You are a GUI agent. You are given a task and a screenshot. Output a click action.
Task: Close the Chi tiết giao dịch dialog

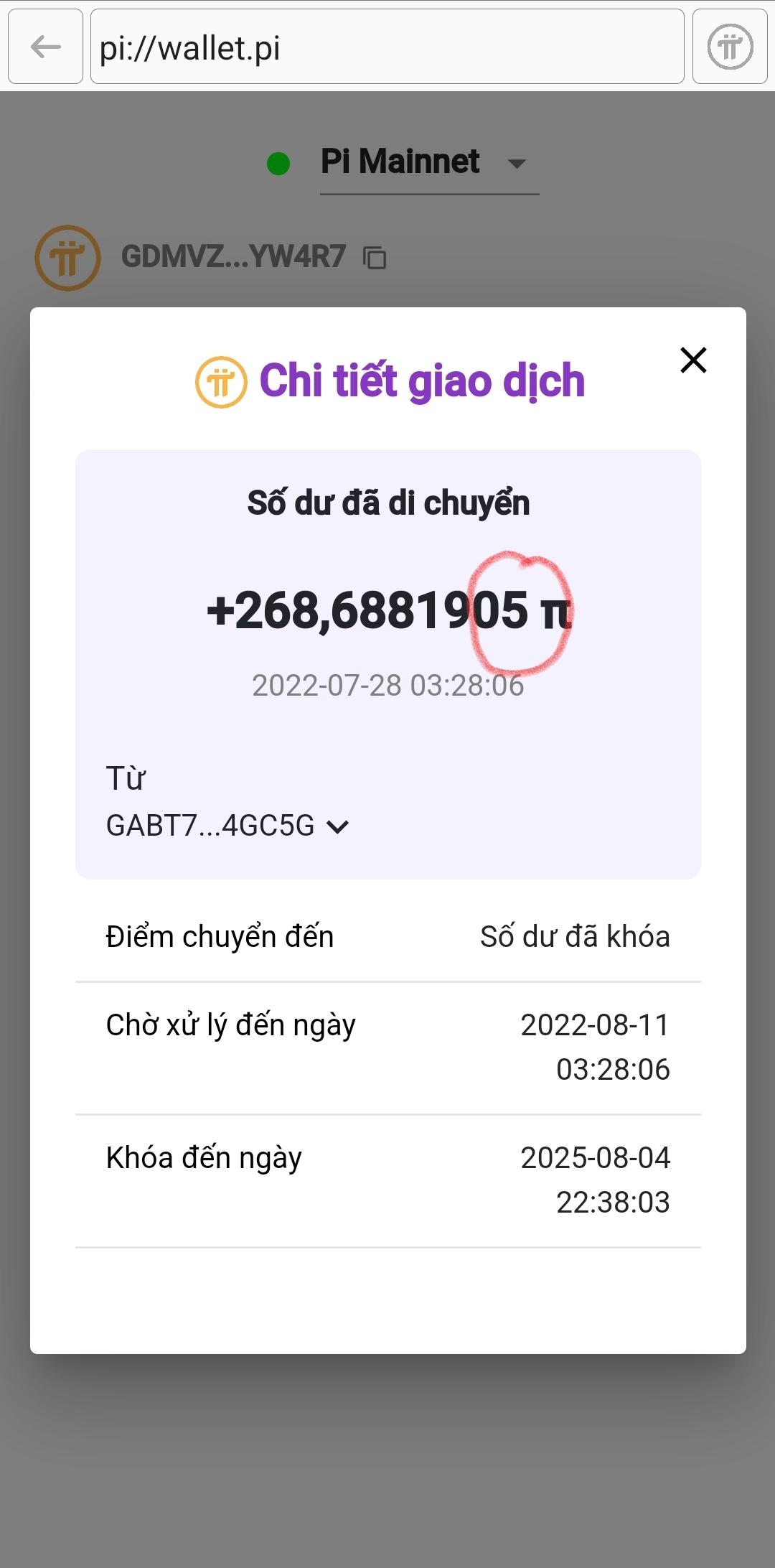tap(693, 360)
